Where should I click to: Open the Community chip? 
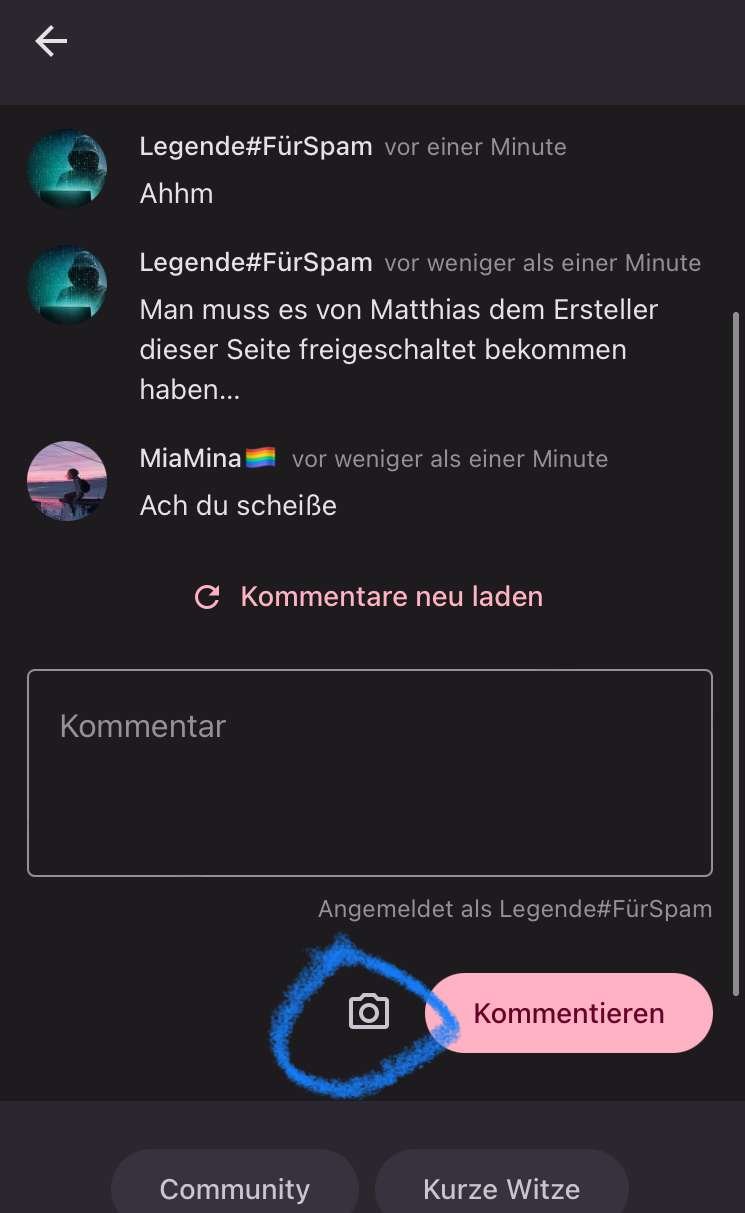click(234, 1188)
